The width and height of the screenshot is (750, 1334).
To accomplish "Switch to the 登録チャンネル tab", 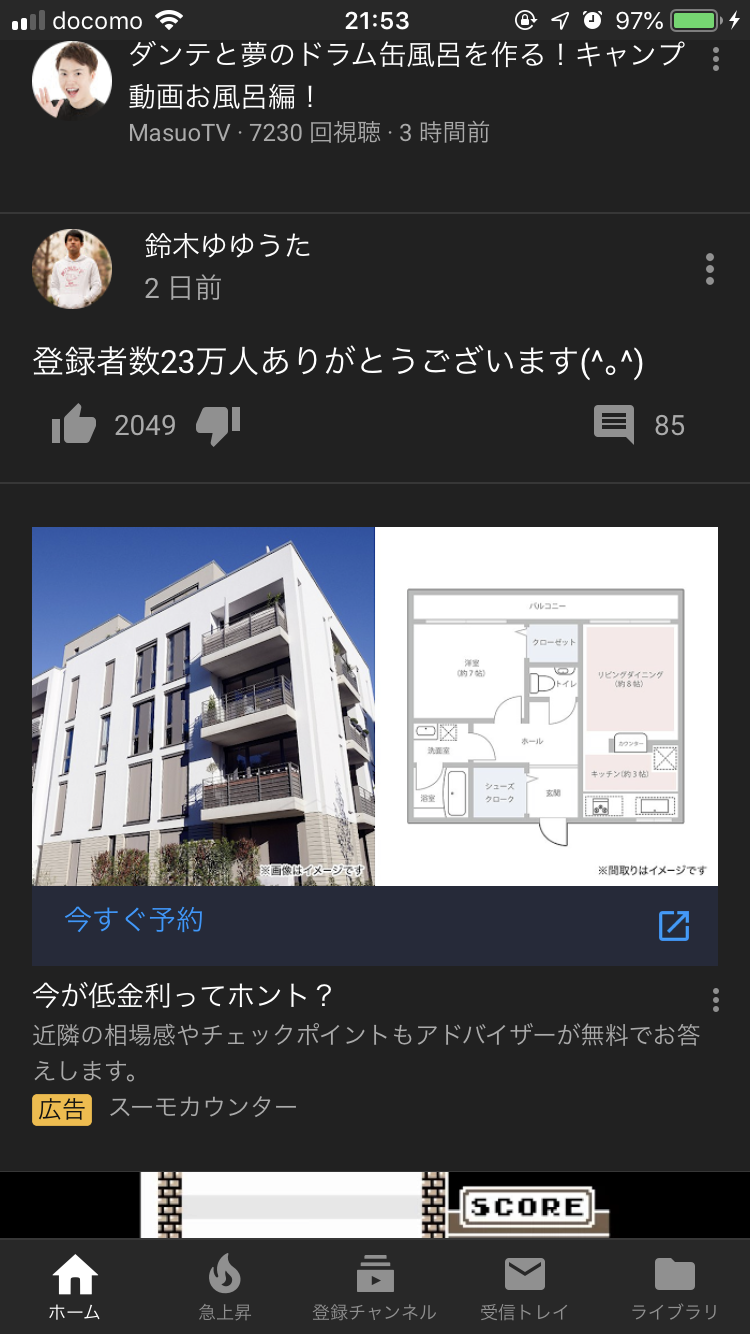I will 375,1288.
